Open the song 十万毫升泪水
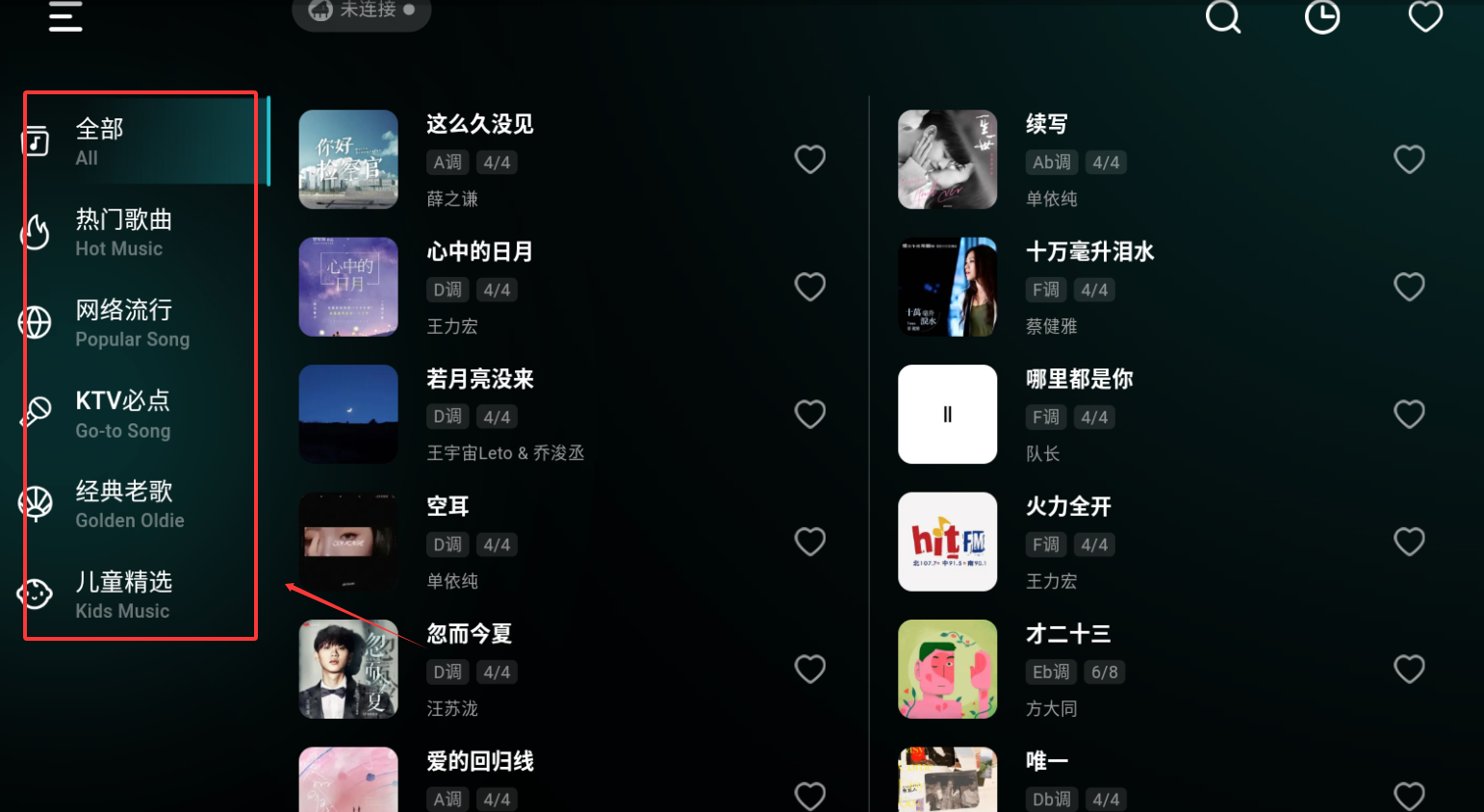The image size is (1484, 812). pos(1089,252)
